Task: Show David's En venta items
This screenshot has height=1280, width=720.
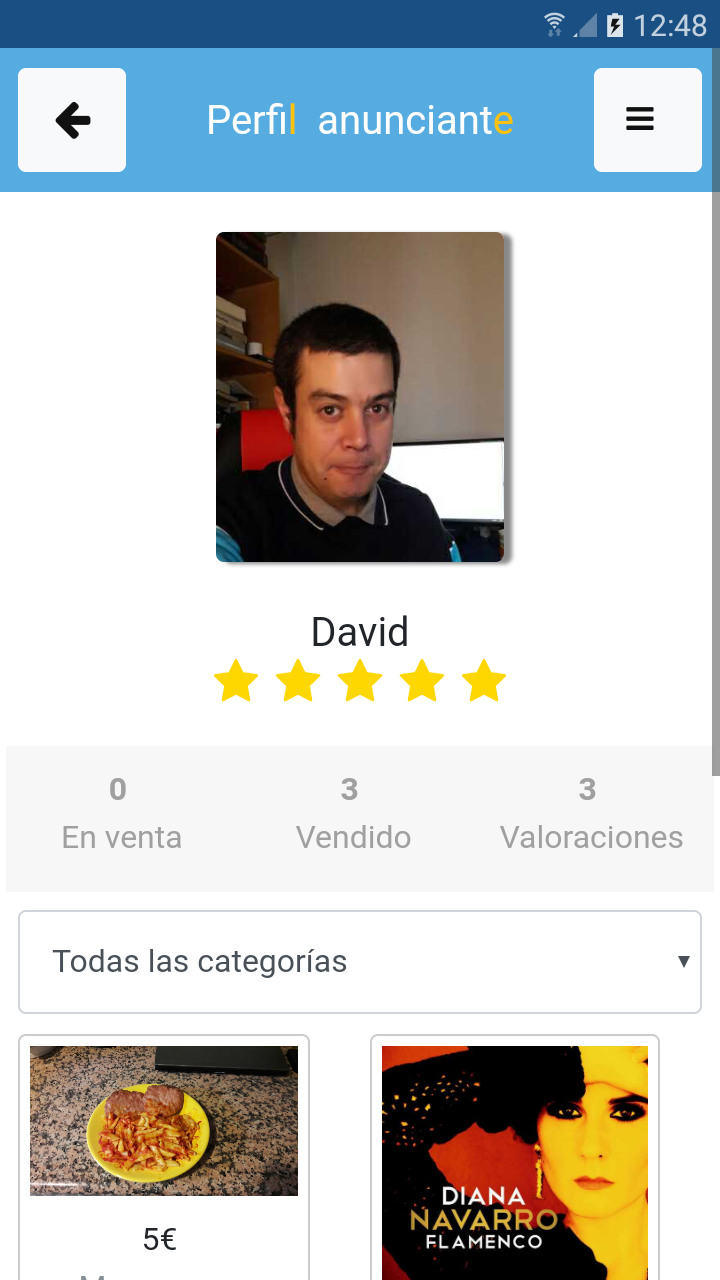Action: [x=121, y=815]
